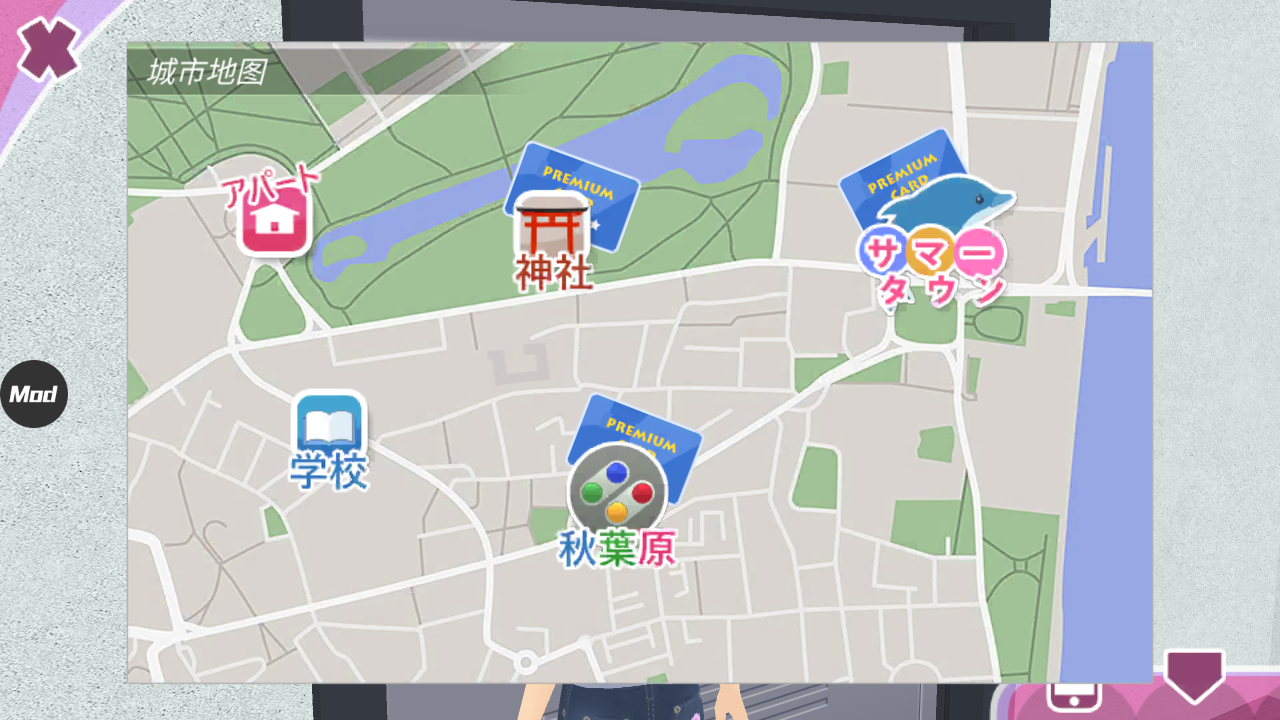Tap the purple down arrow button

1194,674
